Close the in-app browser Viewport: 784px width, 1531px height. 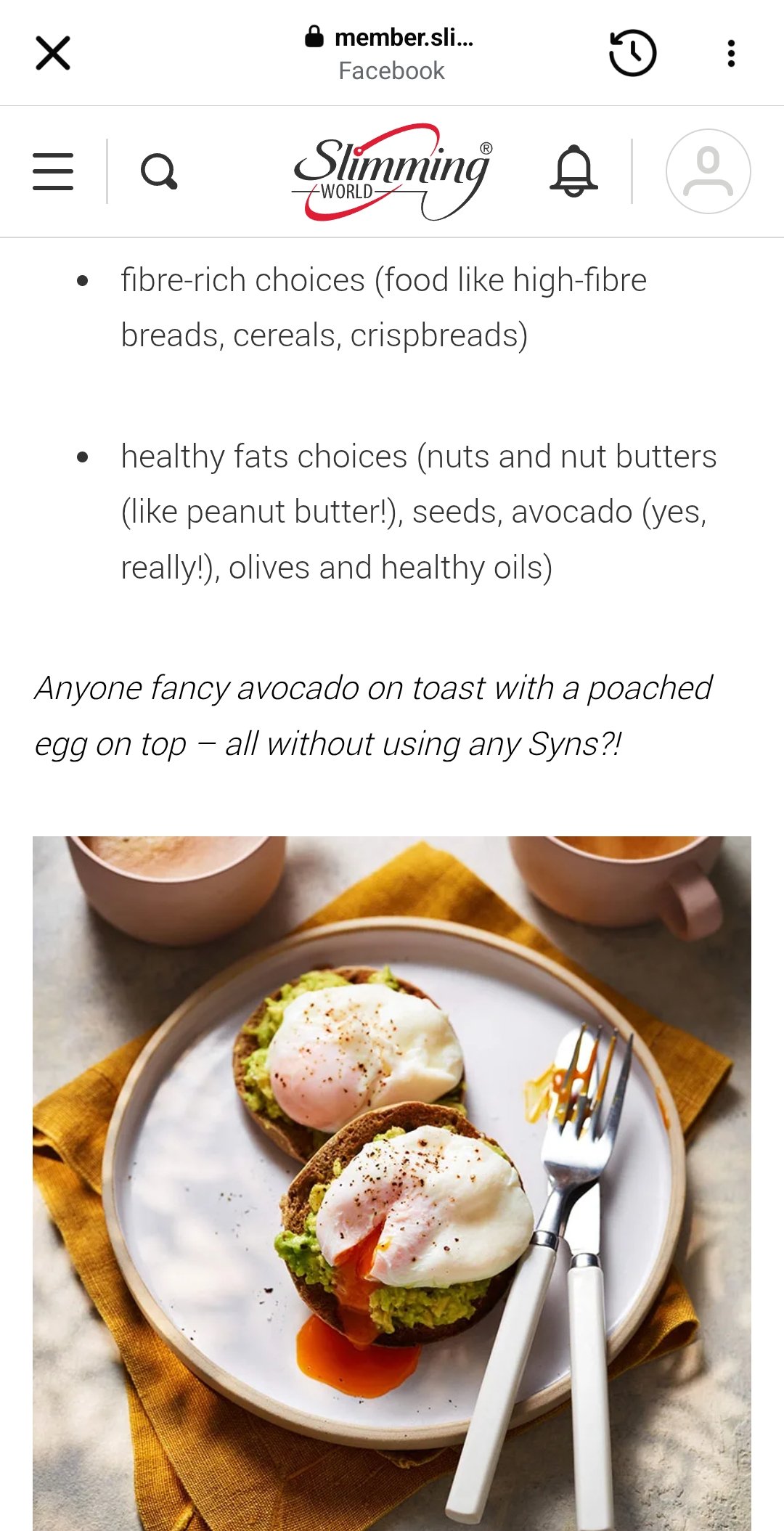point(53,53)
